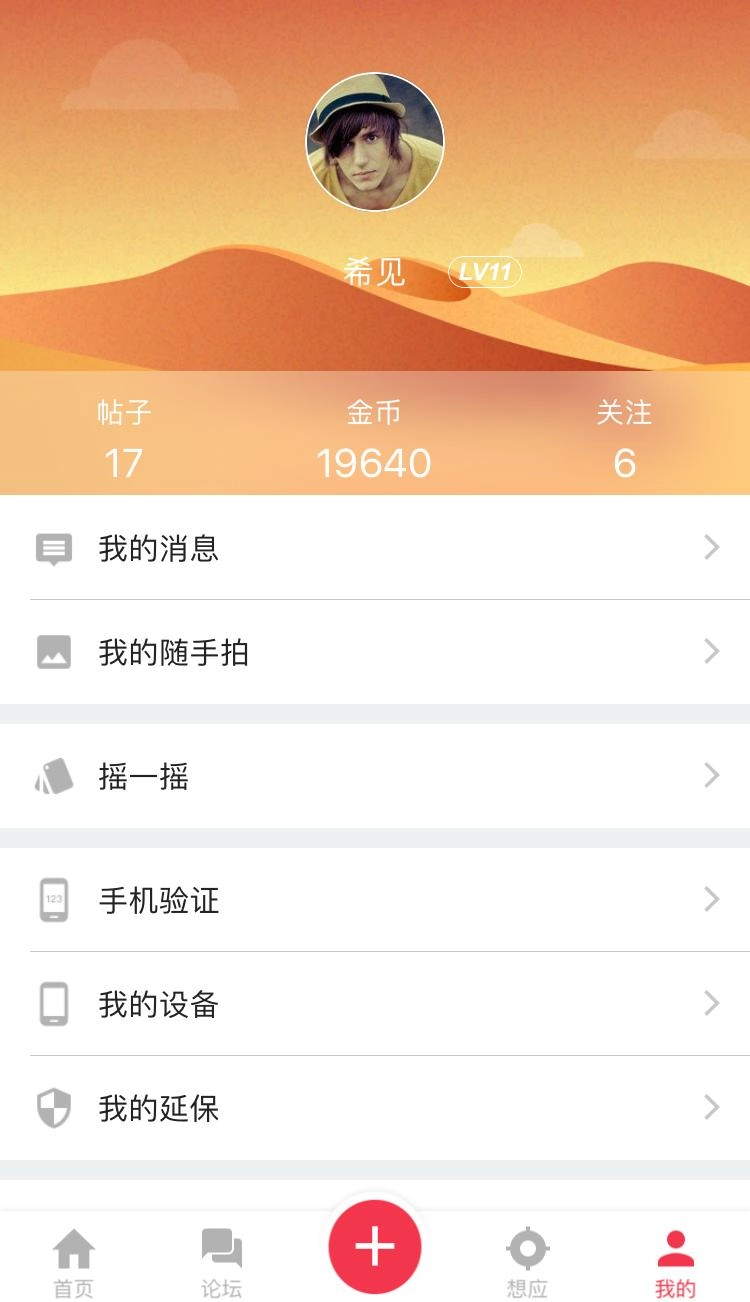Screen dimensions: 750x1302
Task: Switch to the 首页 tab
Action: (74, 1262)
